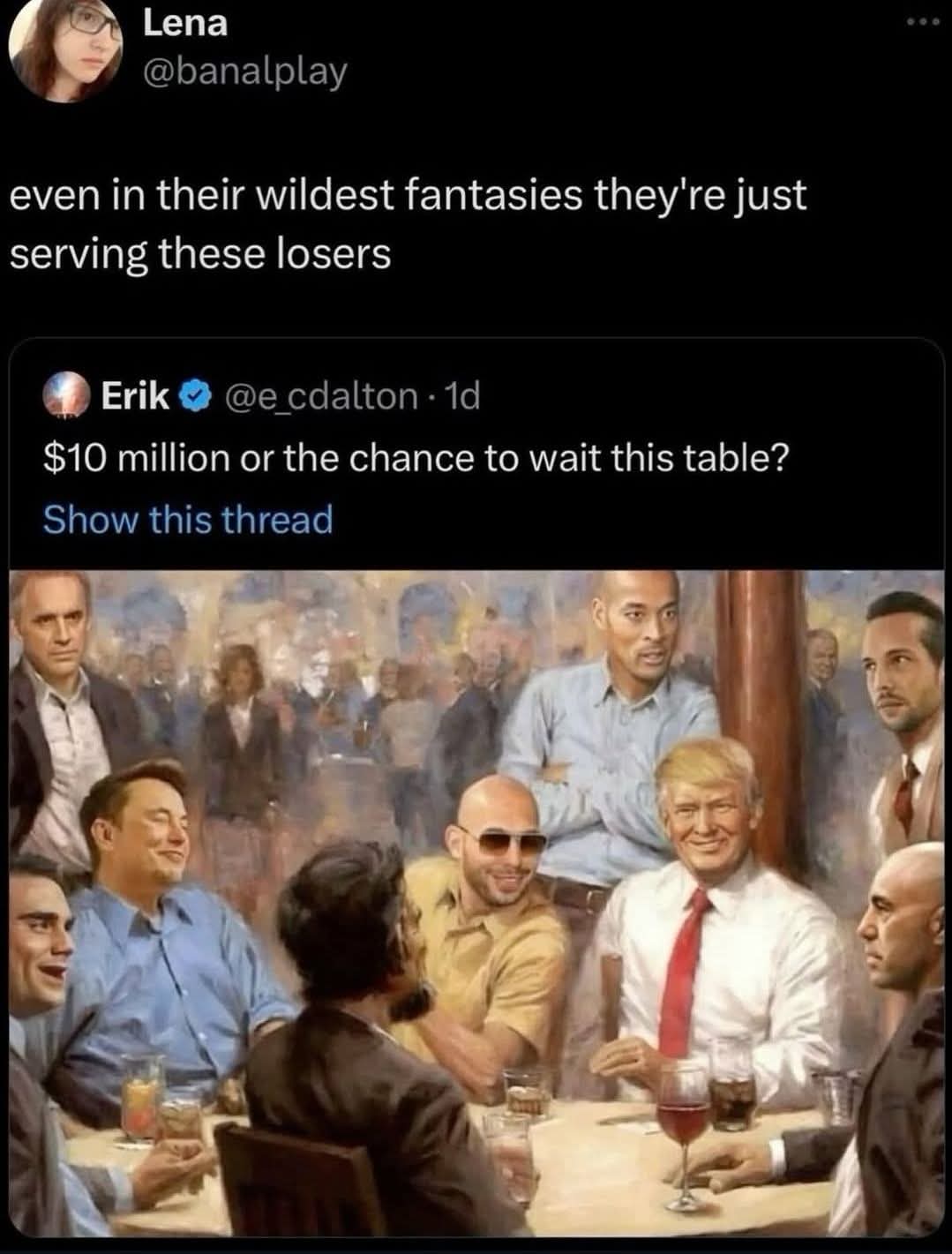
Task: Tap the Show this thread link
Action: (x=188, y=519)
